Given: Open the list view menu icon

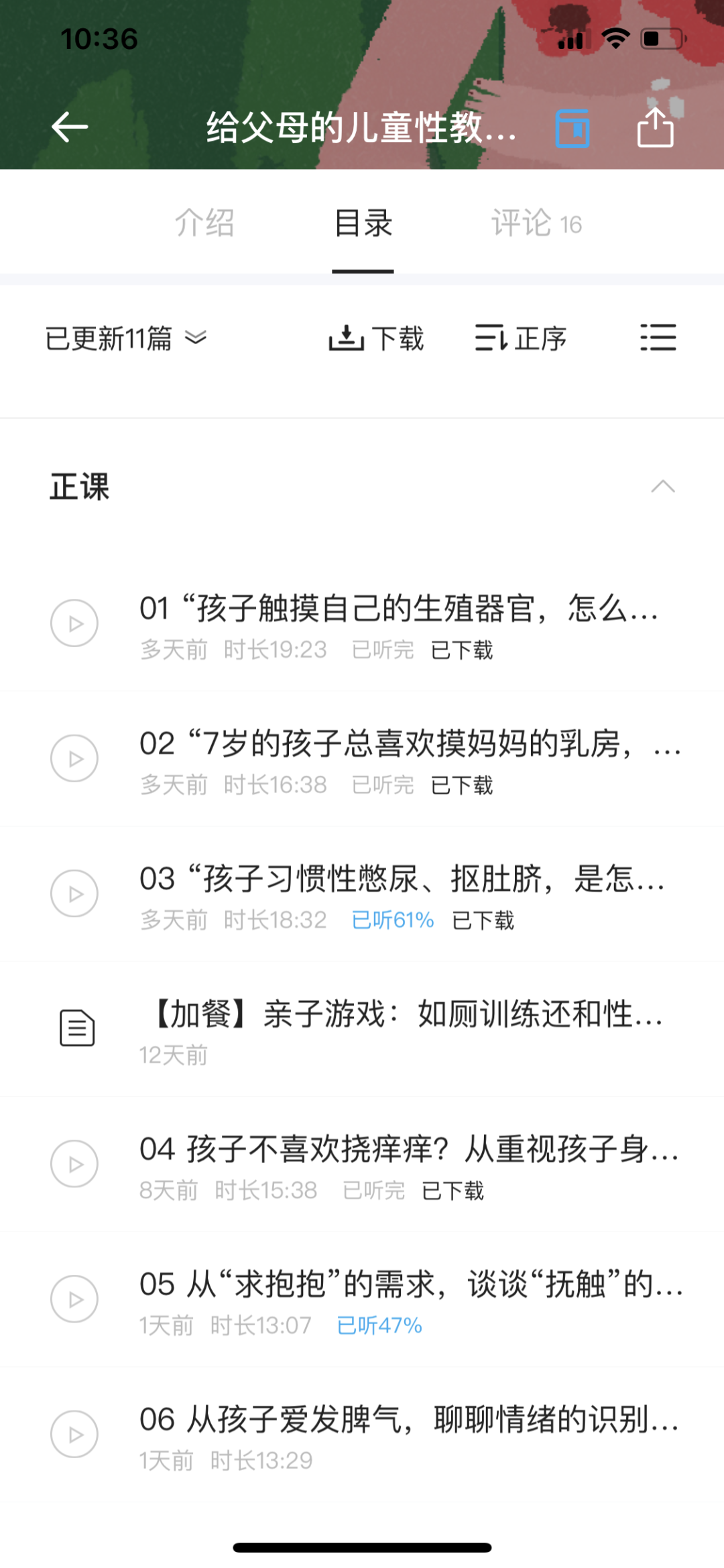Looking at the screenshot, I should click(658, 337).
